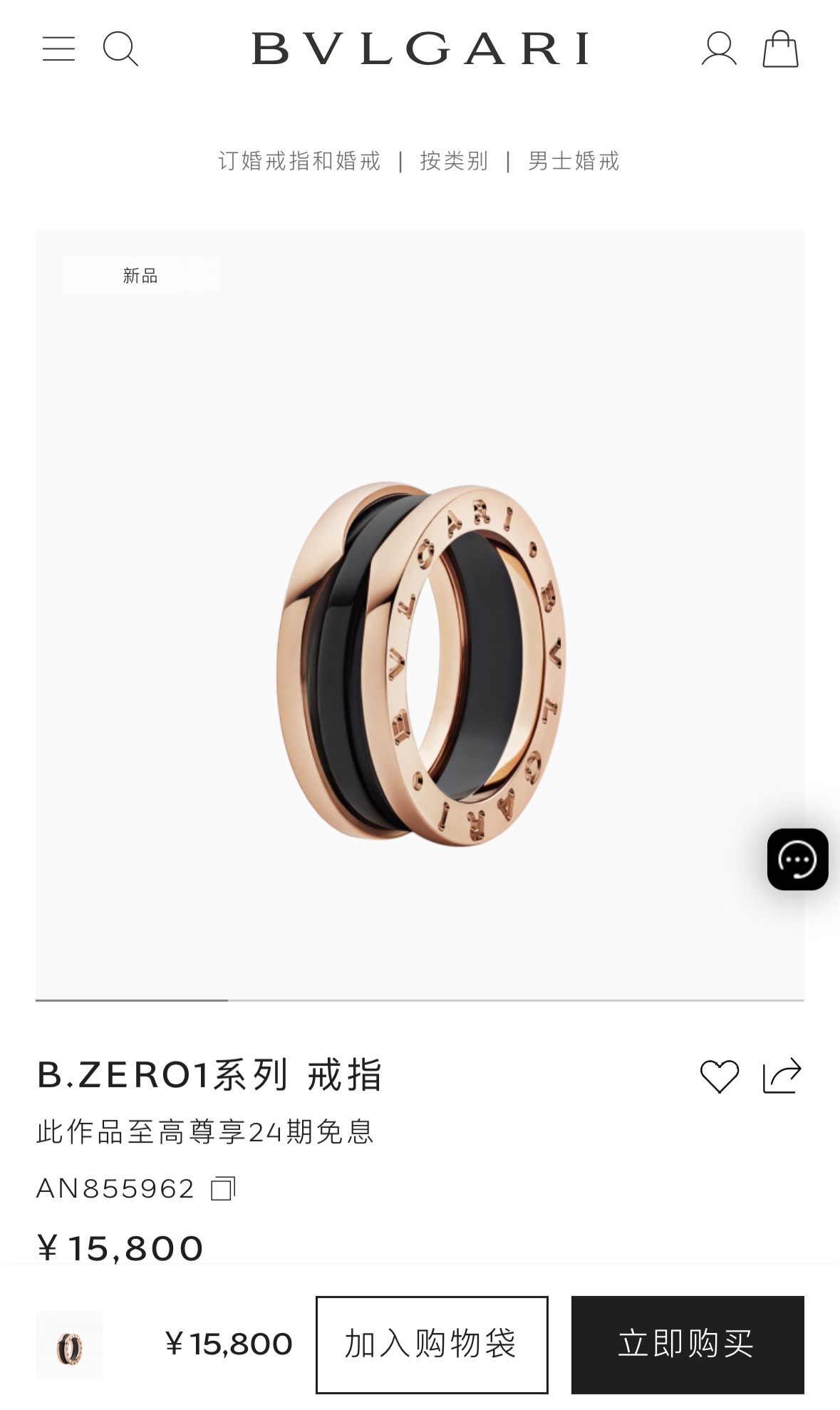Buy now with 立即购买

[x=688, y=1344]
